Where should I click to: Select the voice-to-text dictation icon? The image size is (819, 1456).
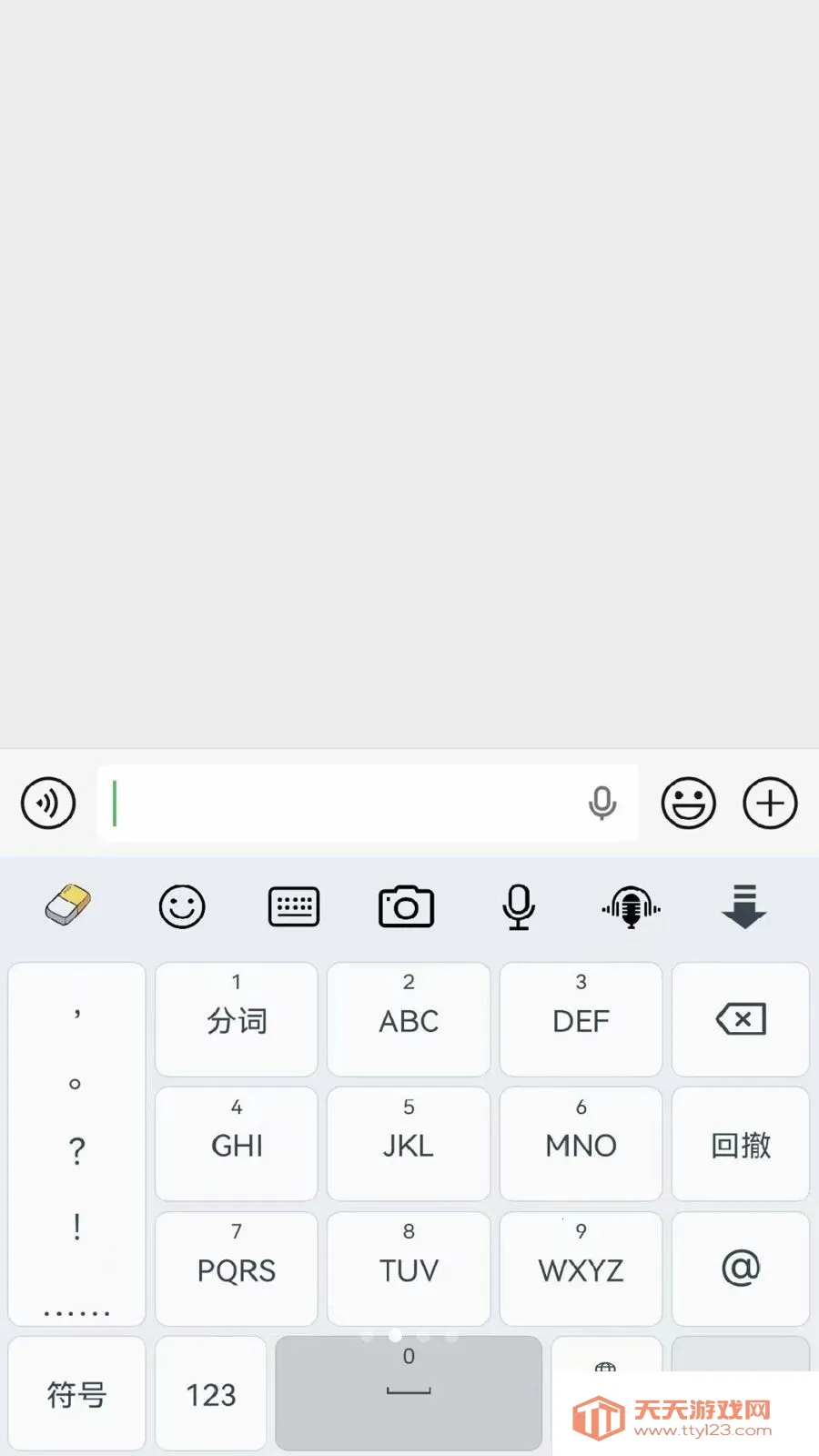click(630, 905)
